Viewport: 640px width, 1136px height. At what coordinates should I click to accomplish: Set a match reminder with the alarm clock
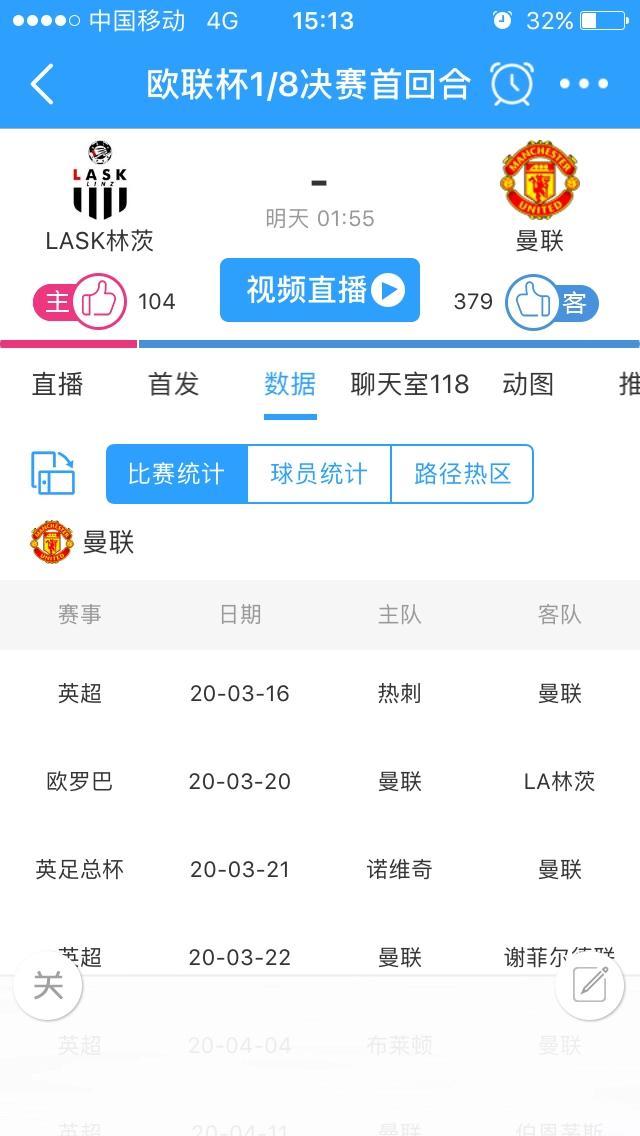(511, 84)
